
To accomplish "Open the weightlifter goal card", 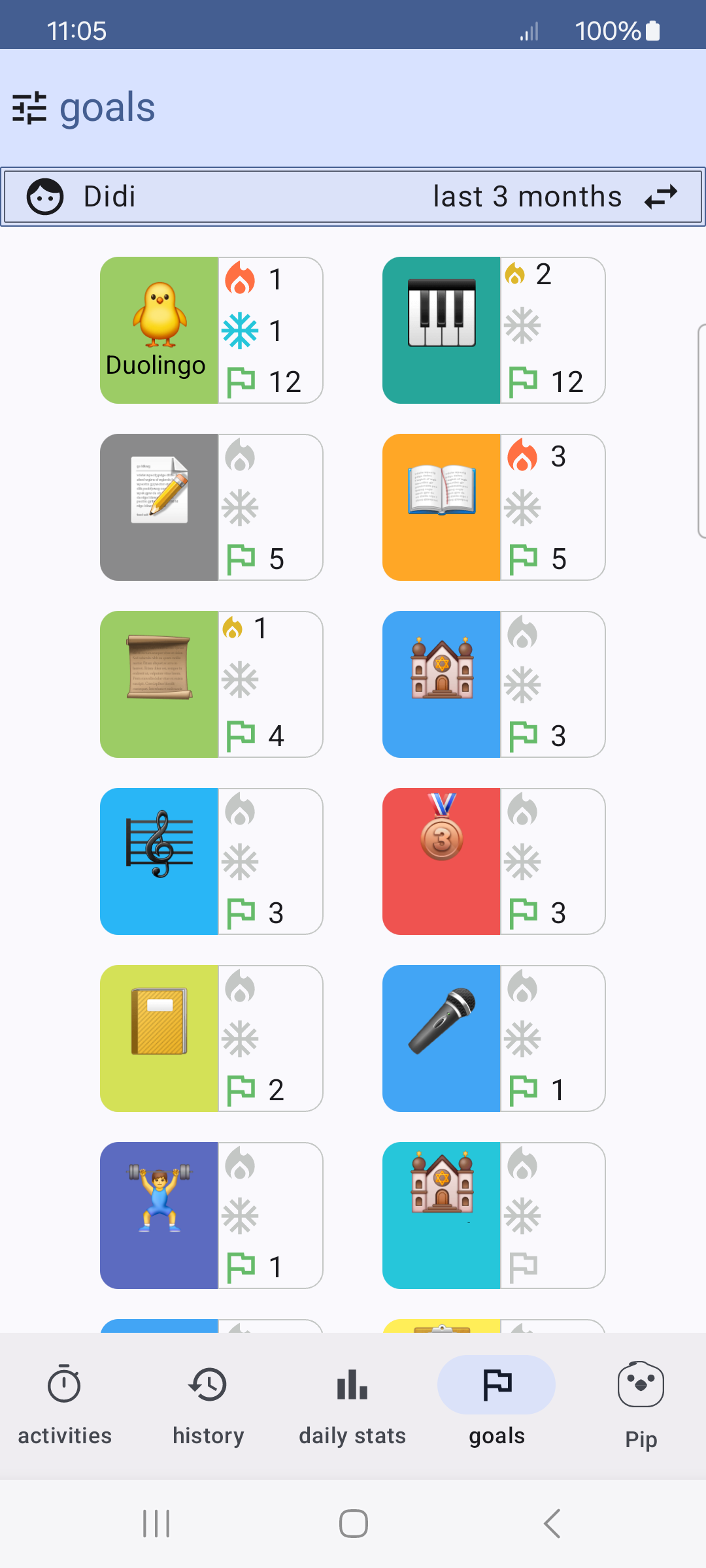I will click(212, 1215).
